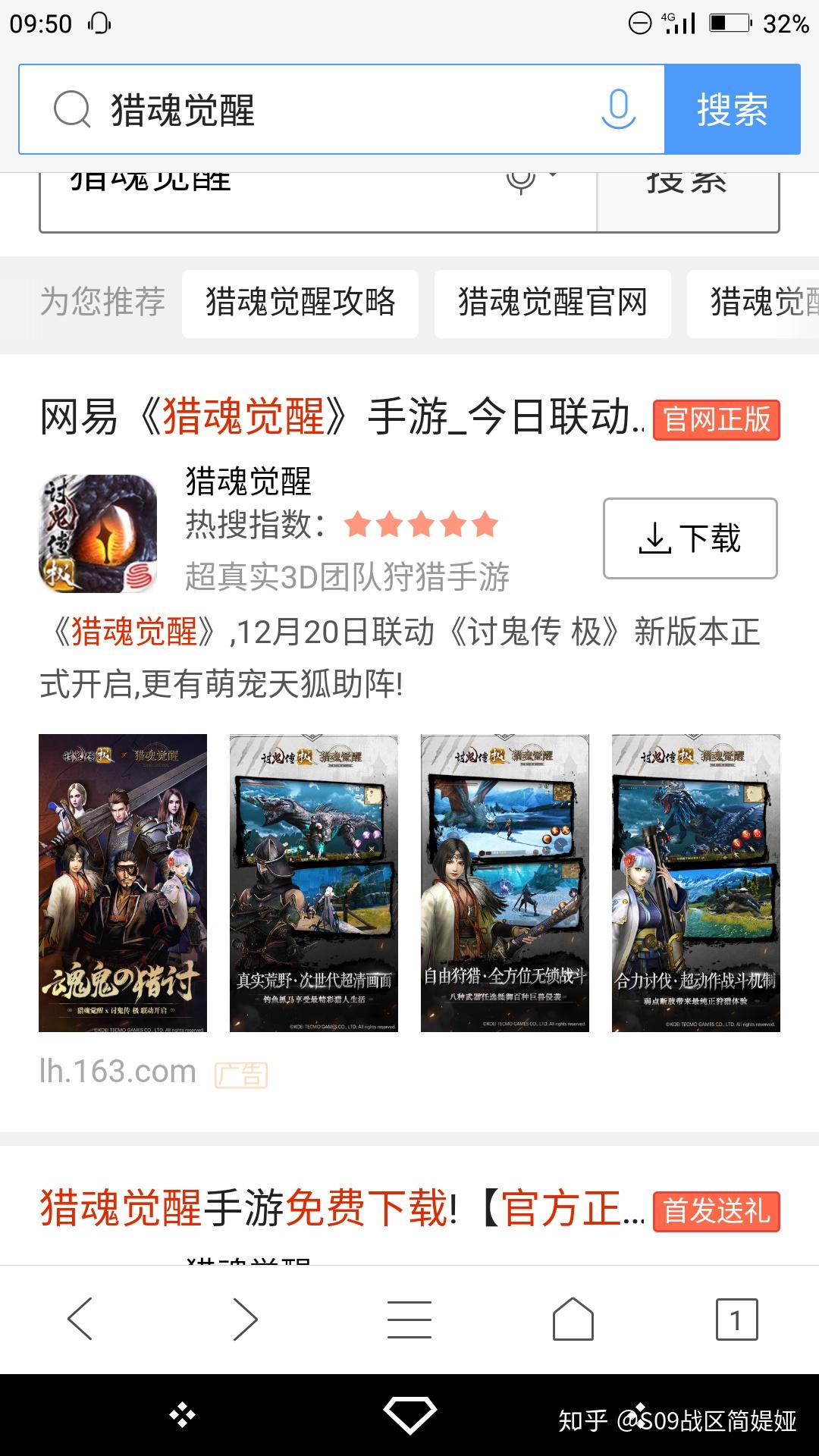Open the 猎魂觉醒 app icon thumbnail

pos(98,533)
